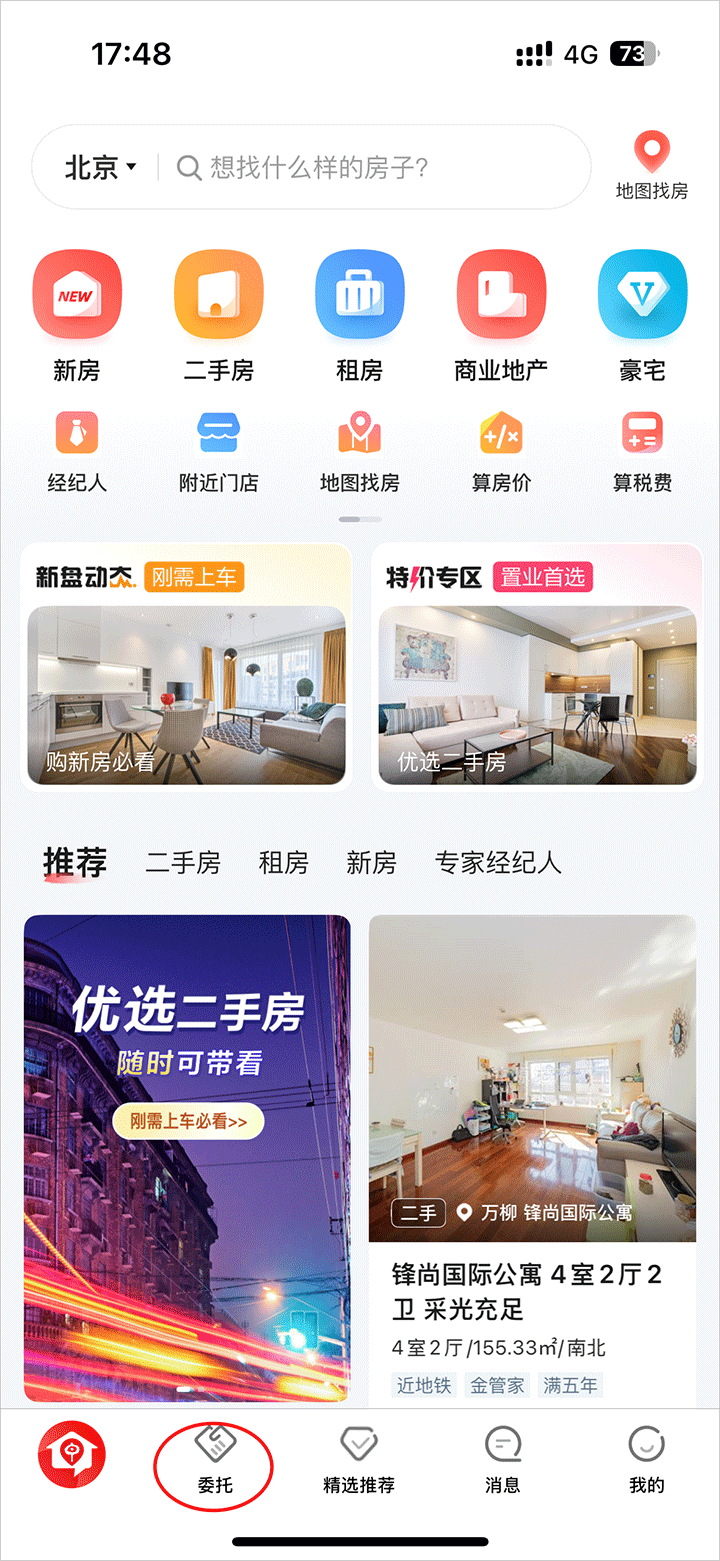
Task: Open 地图找房 pin at top right
Action: pyautogui.click(x=651, y=165)
